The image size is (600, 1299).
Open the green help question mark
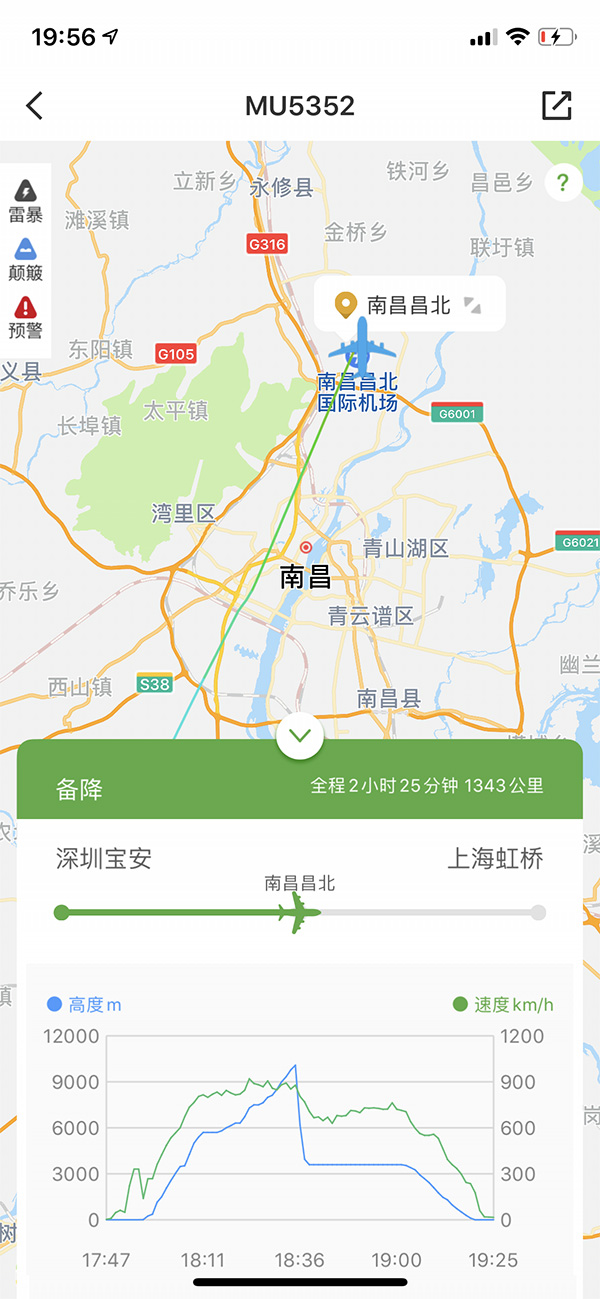point(563,183)
